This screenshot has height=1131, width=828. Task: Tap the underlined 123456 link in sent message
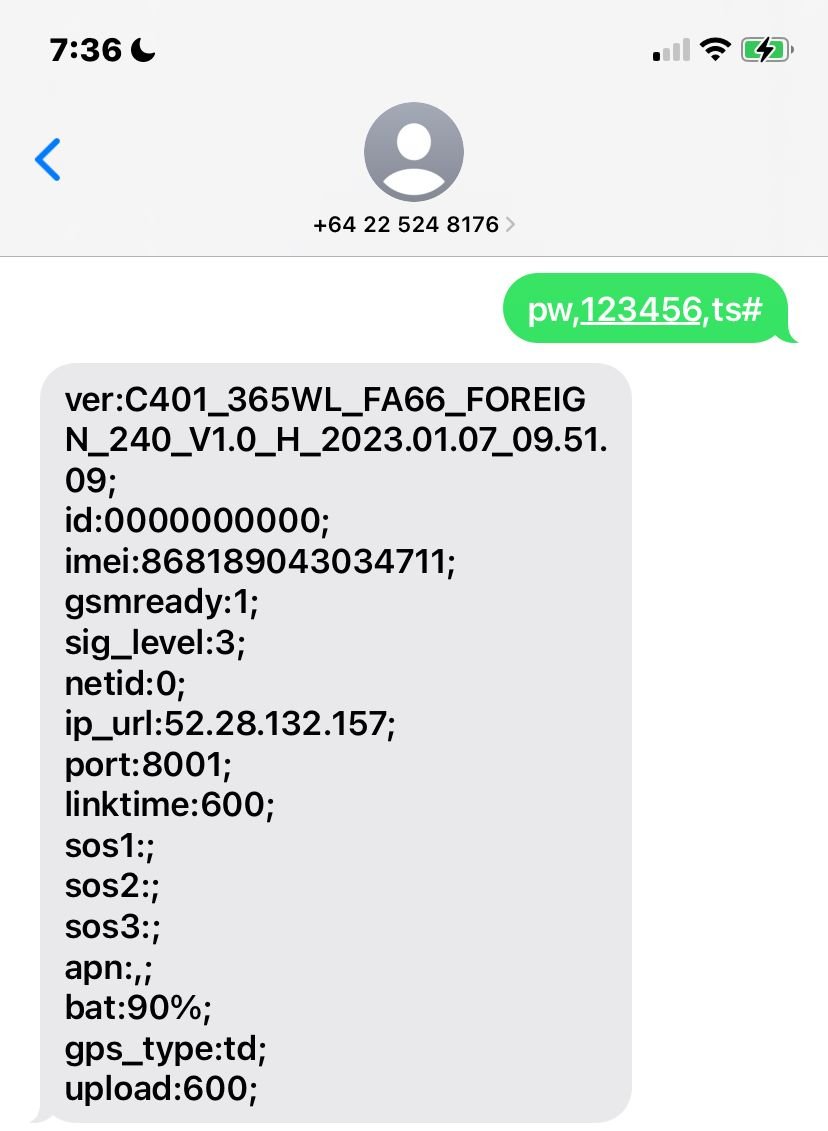coord(640,310)
